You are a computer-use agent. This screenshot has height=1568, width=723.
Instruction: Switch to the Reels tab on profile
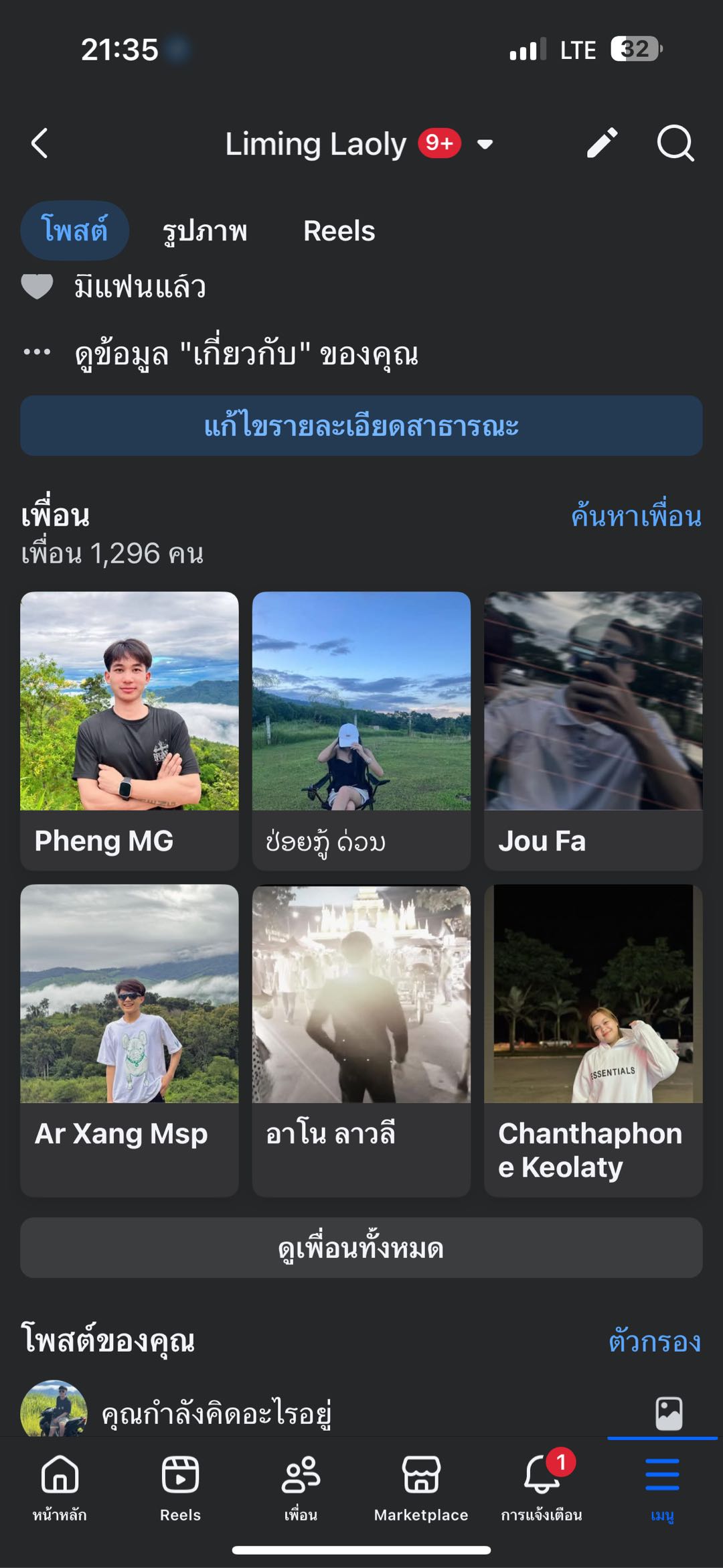click(339, 231)
